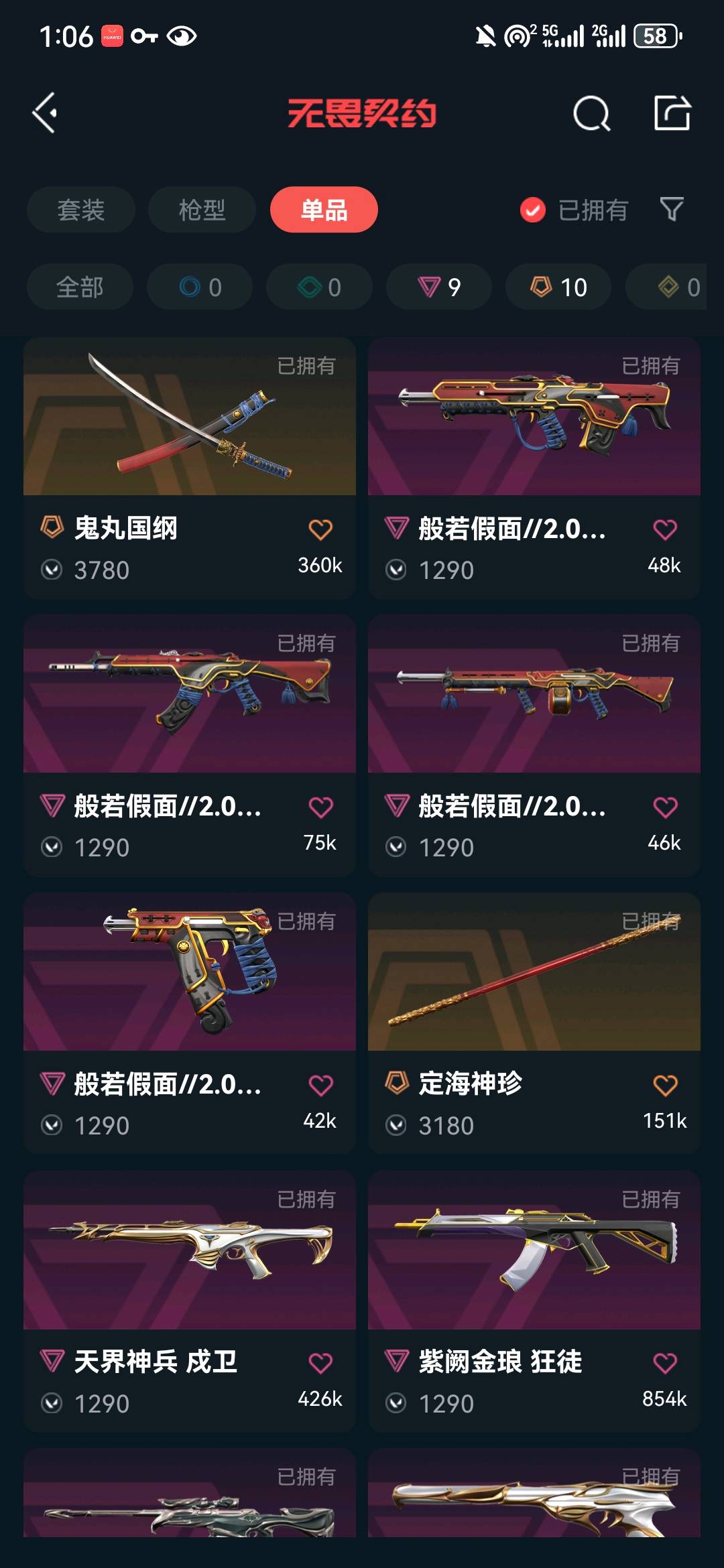Go back using the top-left arrow
724x1568 pixels.
pyautogui.click(x=46, y=113)
